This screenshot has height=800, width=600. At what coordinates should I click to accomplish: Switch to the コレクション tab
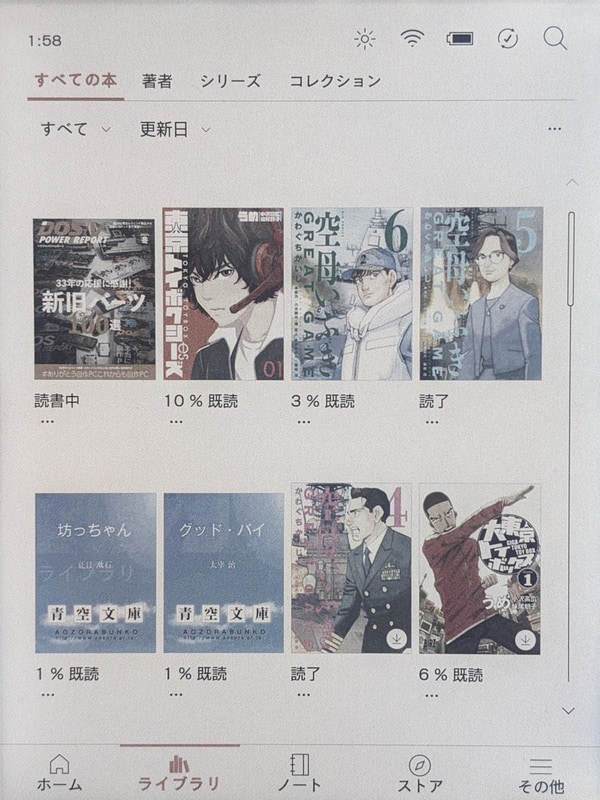point(335,81)
